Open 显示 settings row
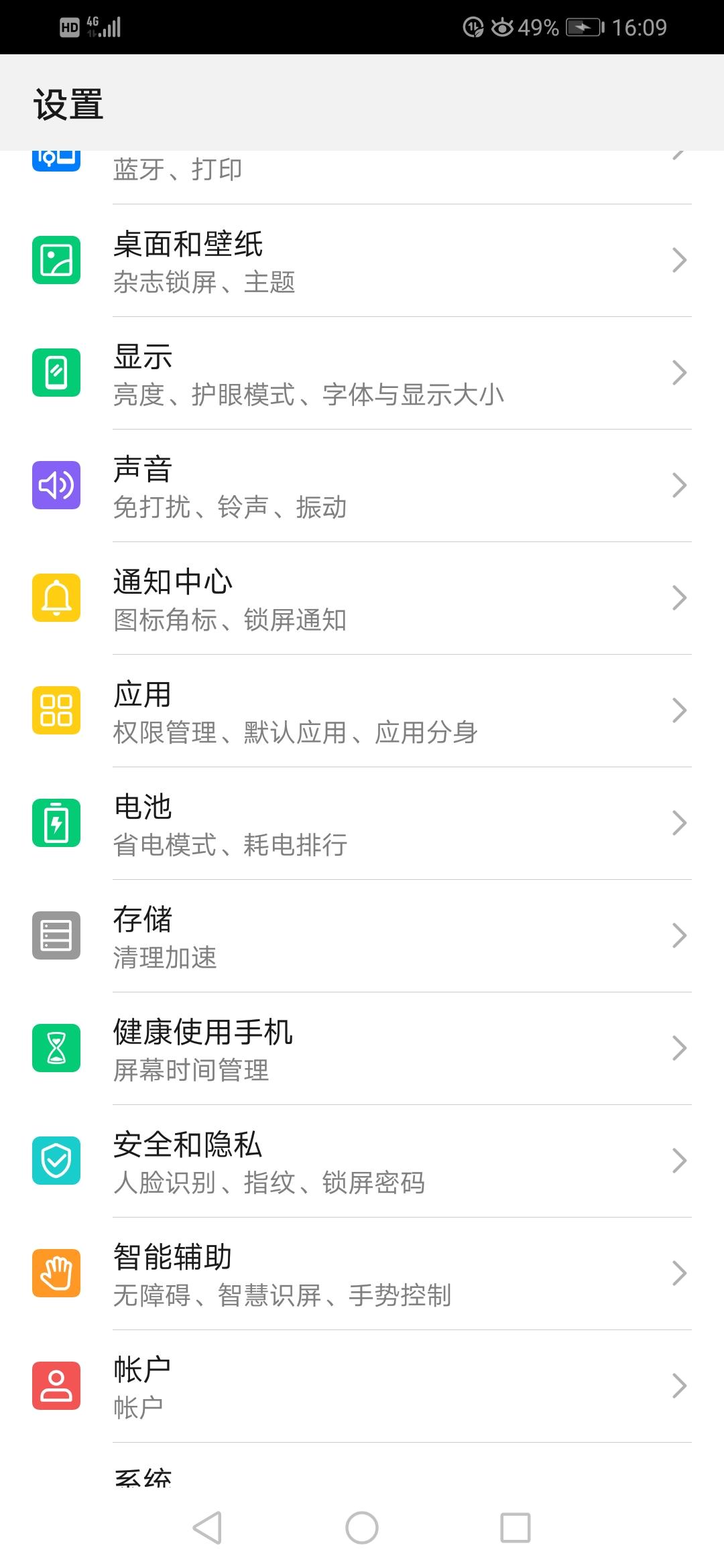The image size is (724, 1568). coord(362,373)
